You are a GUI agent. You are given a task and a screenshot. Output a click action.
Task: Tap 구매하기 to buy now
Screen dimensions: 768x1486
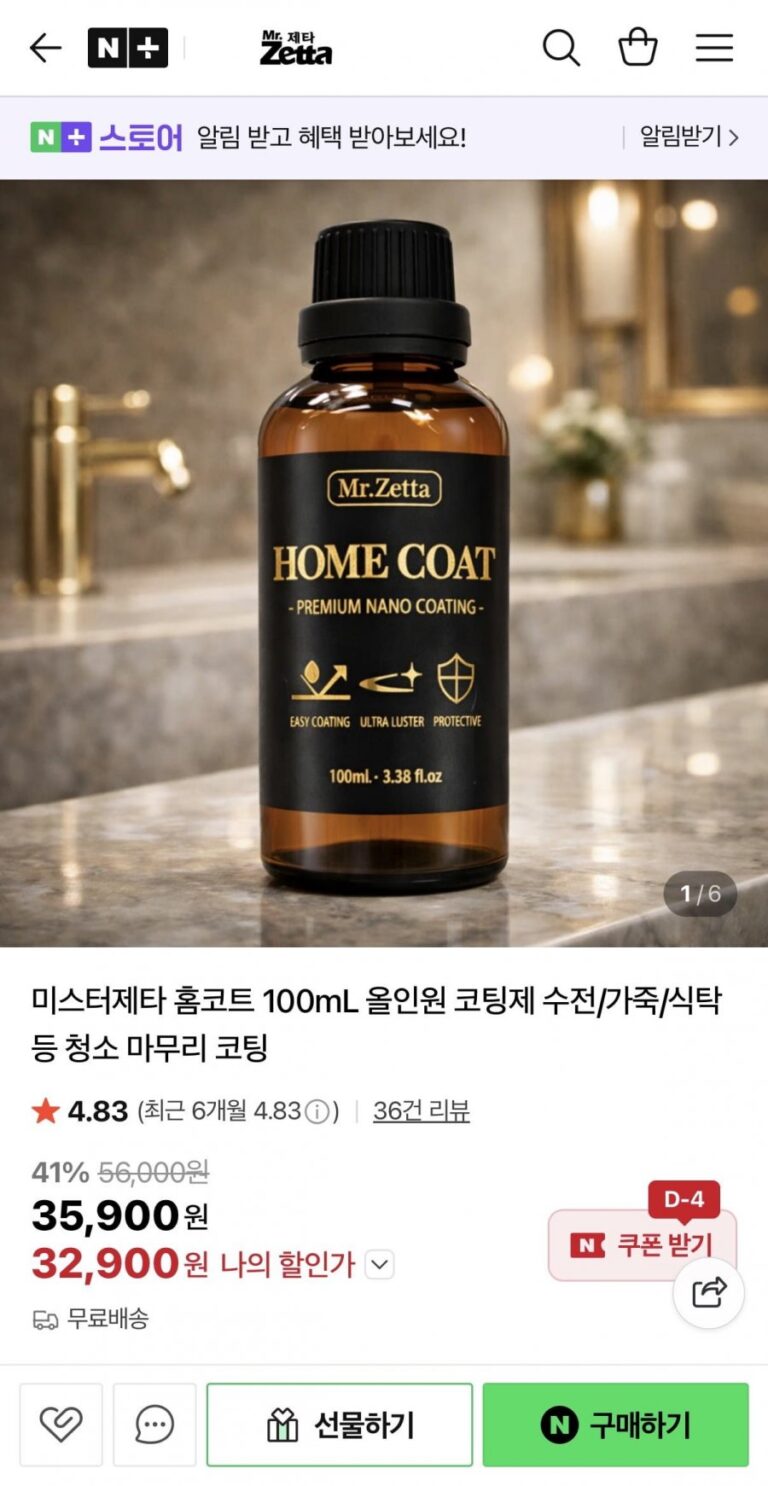pyautogui.click(x=615, y=1424)
